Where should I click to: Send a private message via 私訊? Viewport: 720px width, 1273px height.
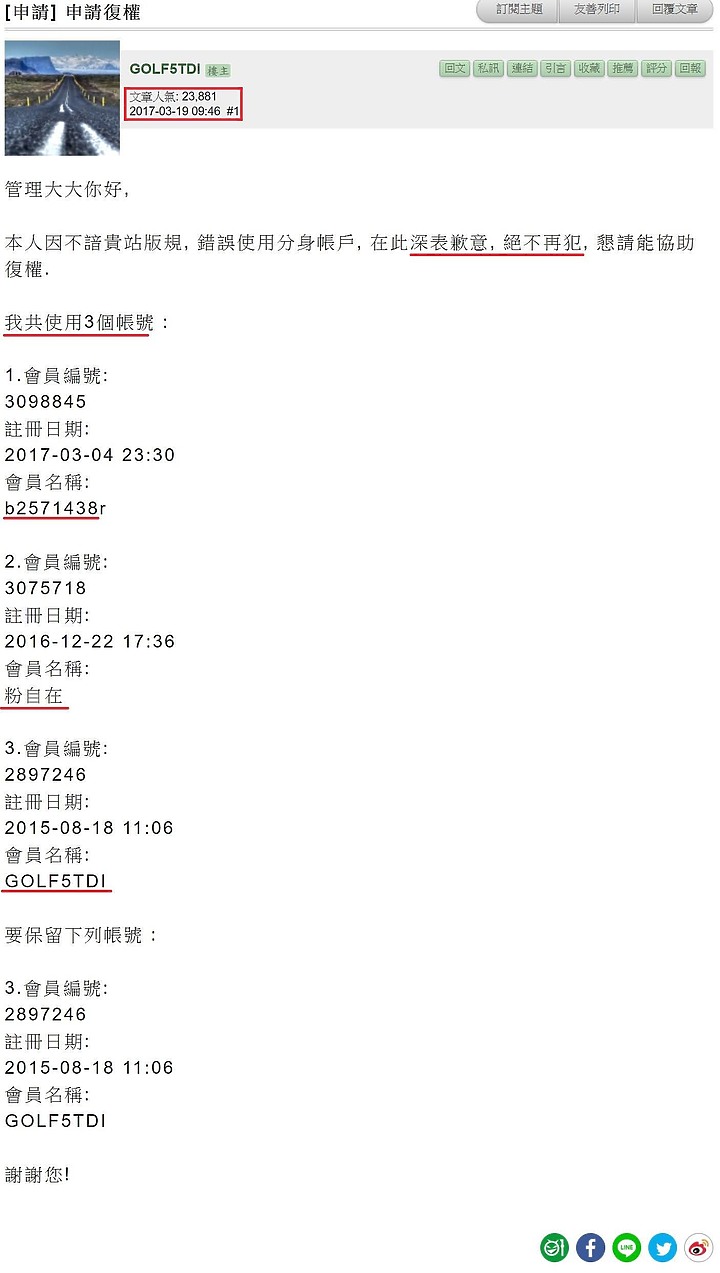tap(488, 68)
